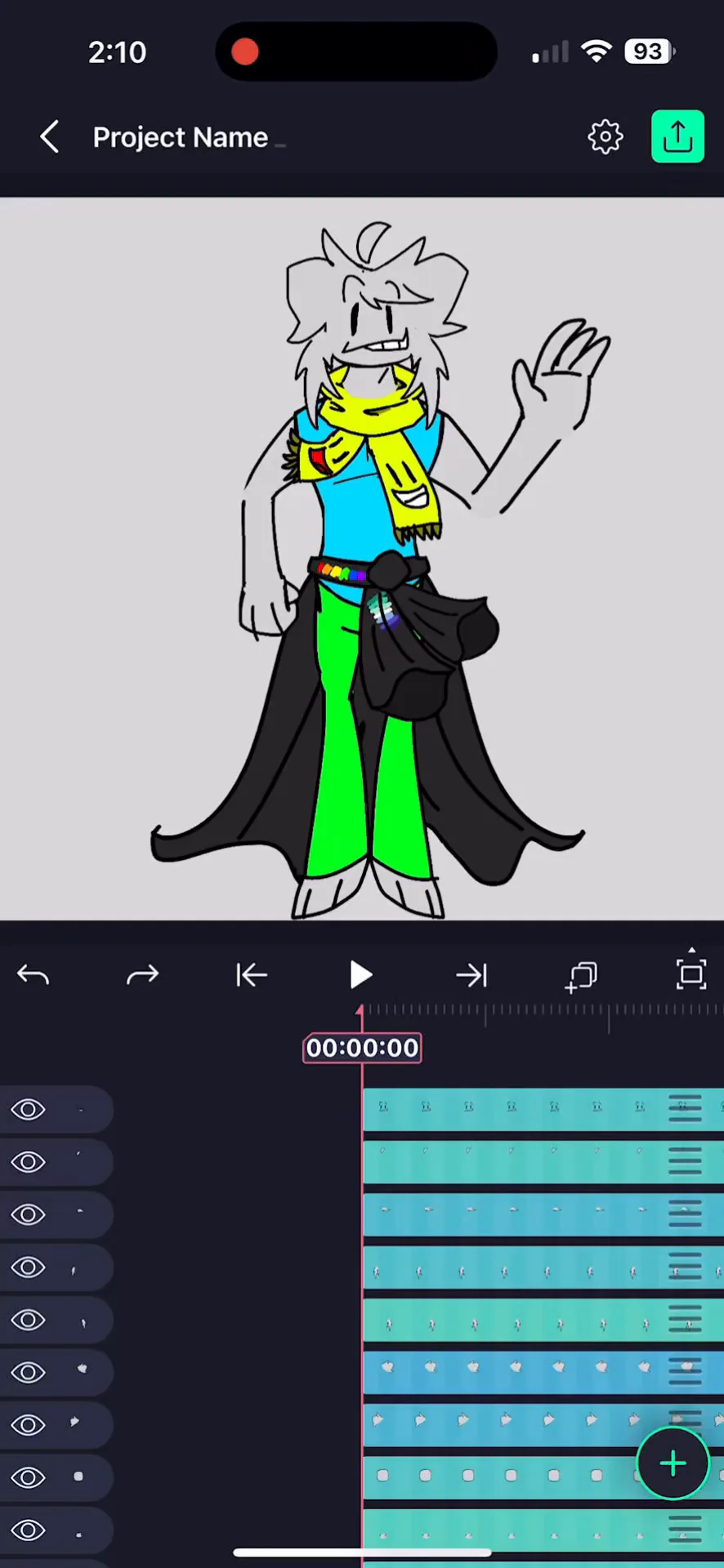Jump to the end of the timeline

[x=471, y=975]
